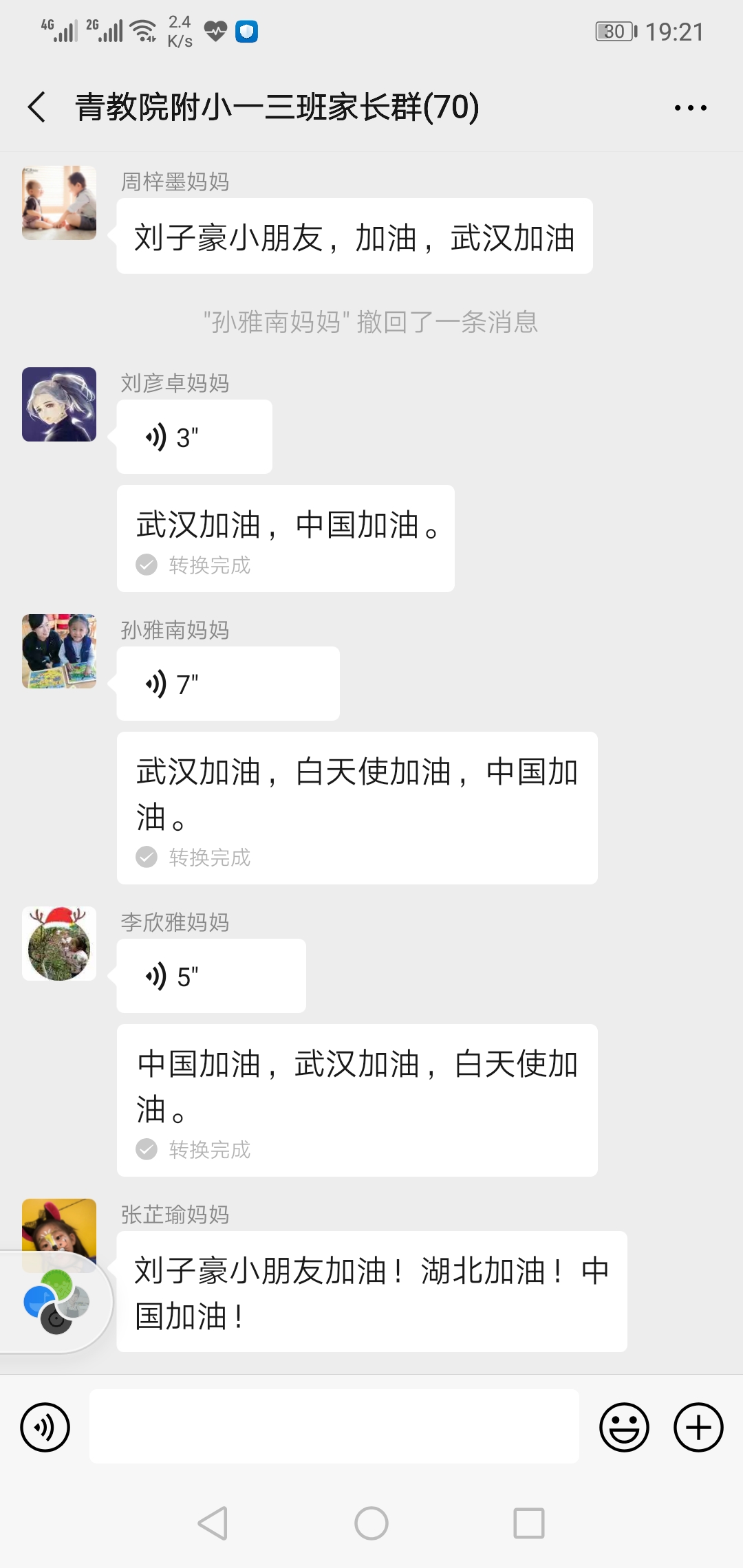Open the plus attachment menu
The width and height of the screenshot is (743, 1568).
tap(698, 1427)
